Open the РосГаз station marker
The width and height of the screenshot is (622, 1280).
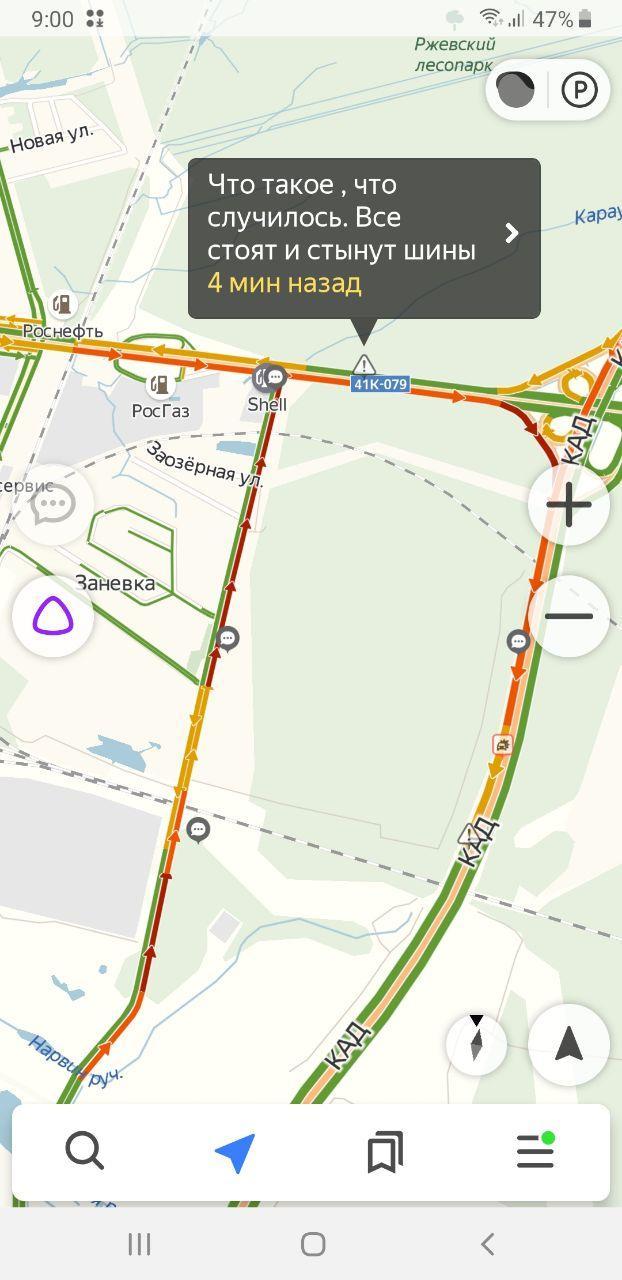pyautogui.click(x=159, y=384)
